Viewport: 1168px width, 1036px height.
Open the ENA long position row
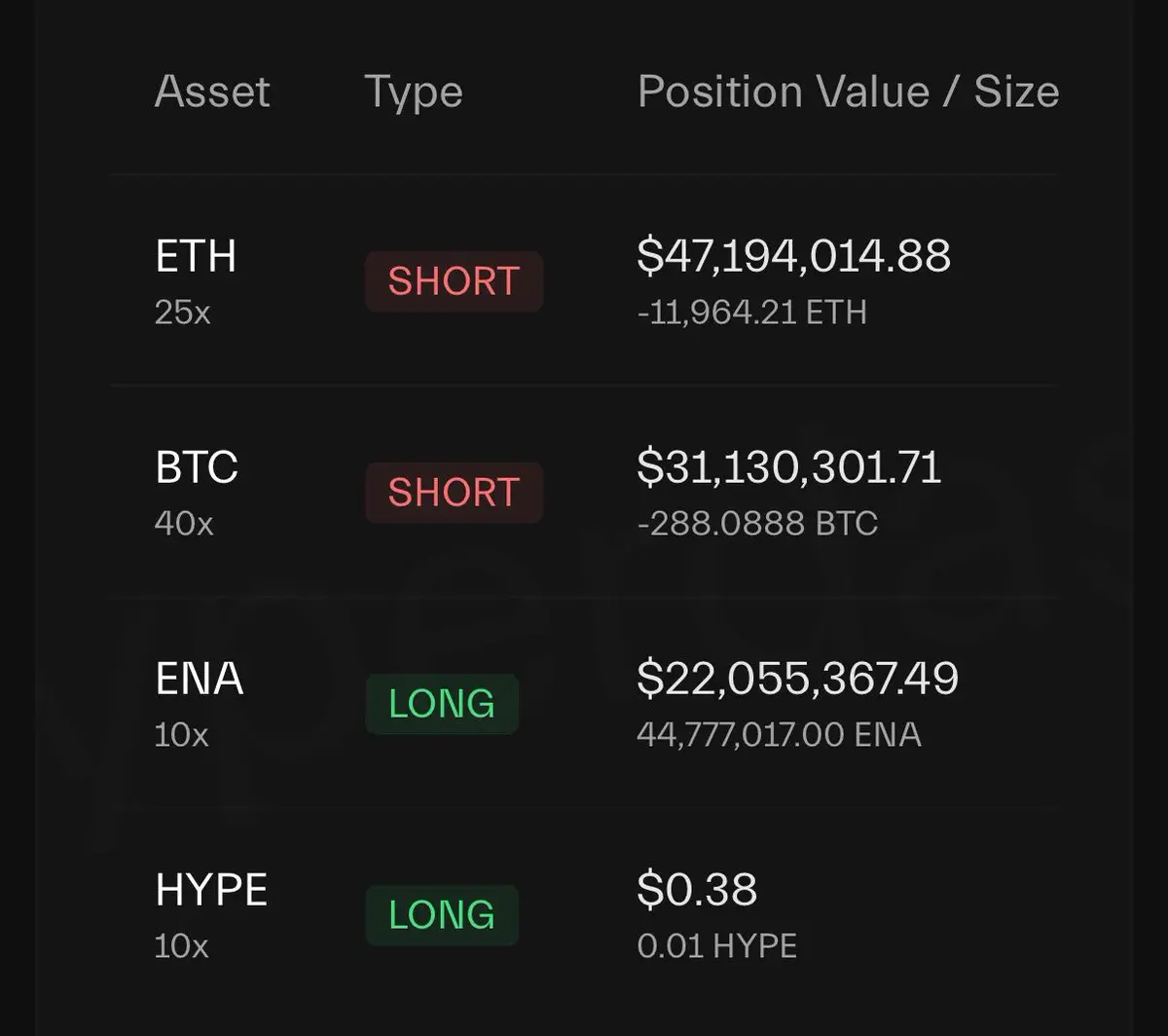coord(583,702)
